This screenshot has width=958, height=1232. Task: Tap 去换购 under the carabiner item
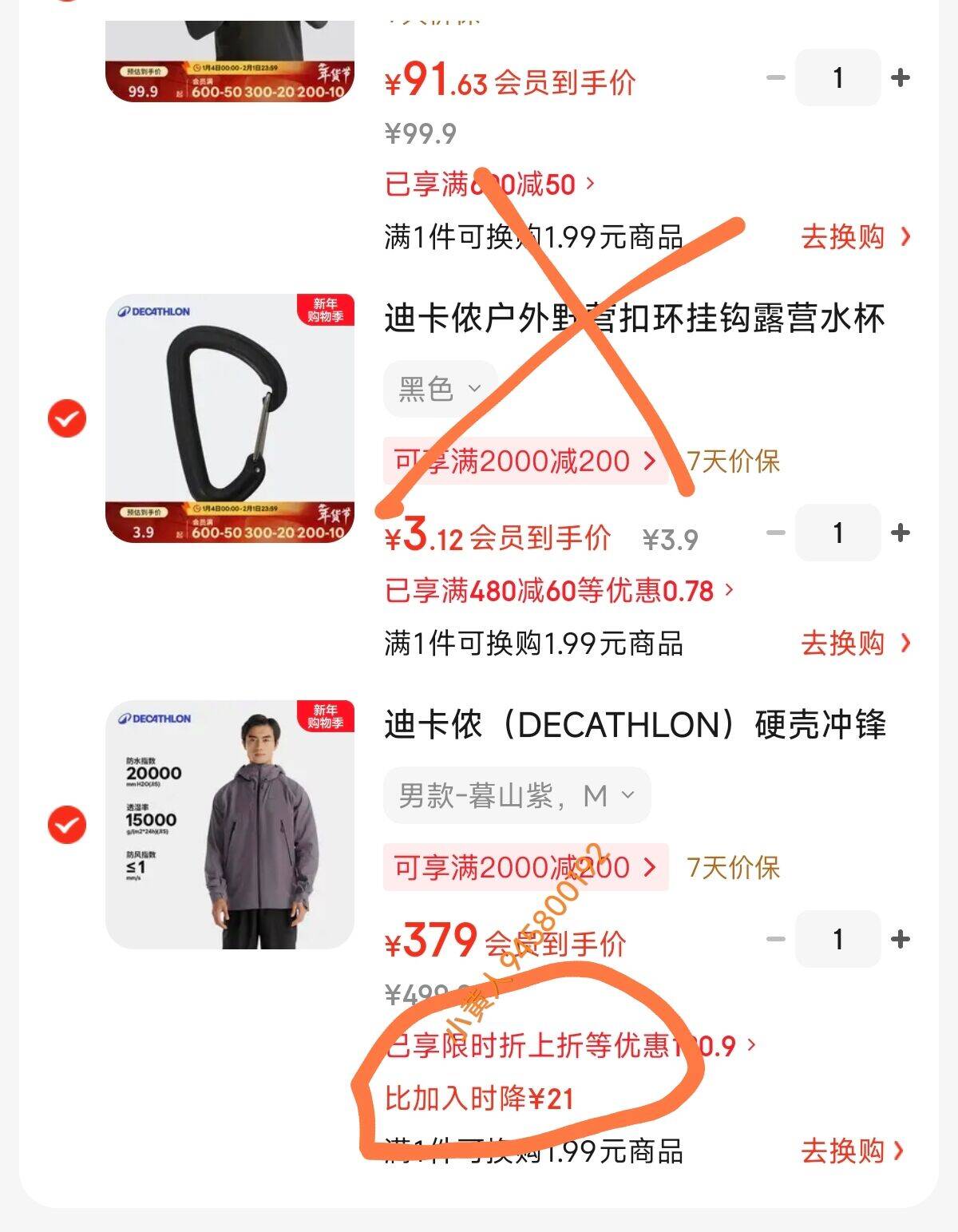point(854,643)
